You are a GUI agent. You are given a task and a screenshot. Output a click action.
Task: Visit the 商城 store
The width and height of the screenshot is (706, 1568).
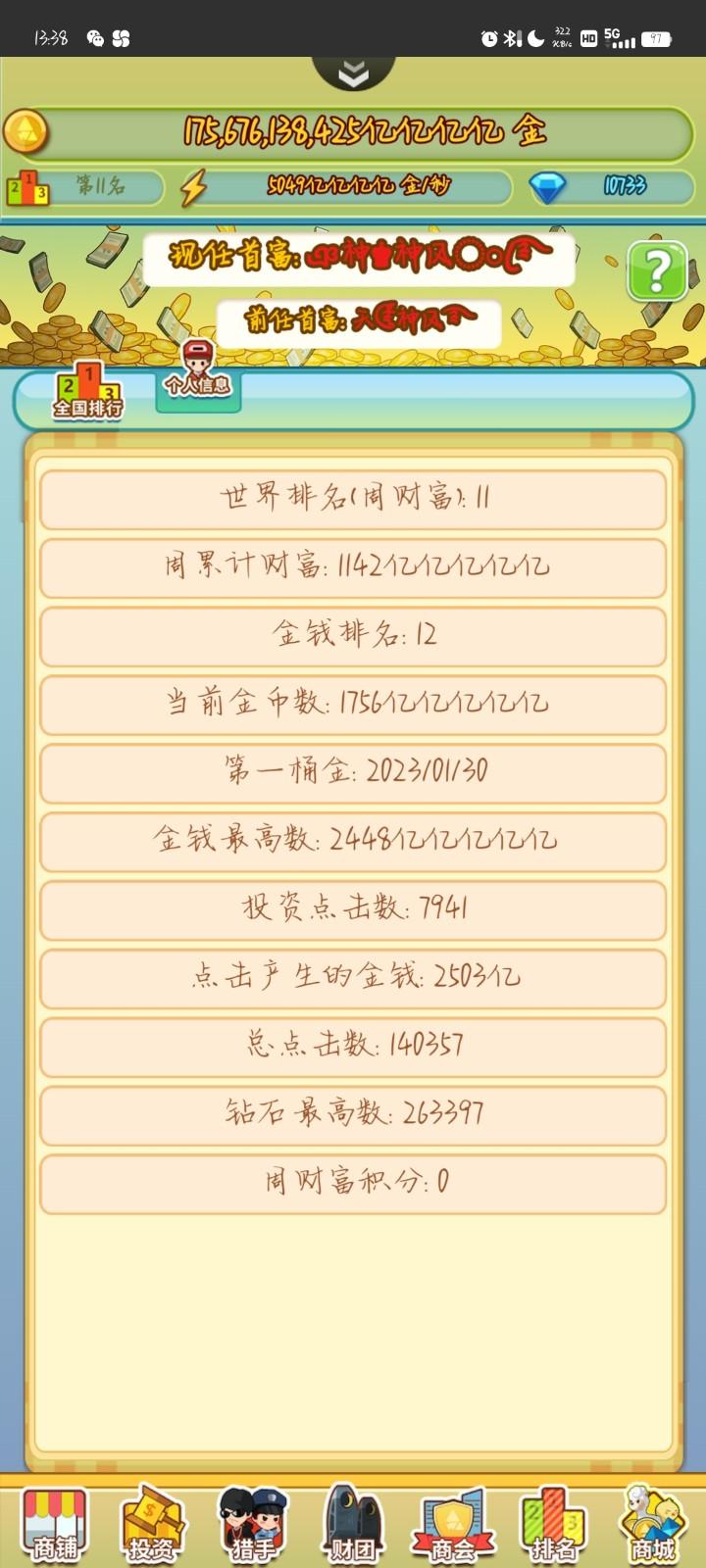652,1525
